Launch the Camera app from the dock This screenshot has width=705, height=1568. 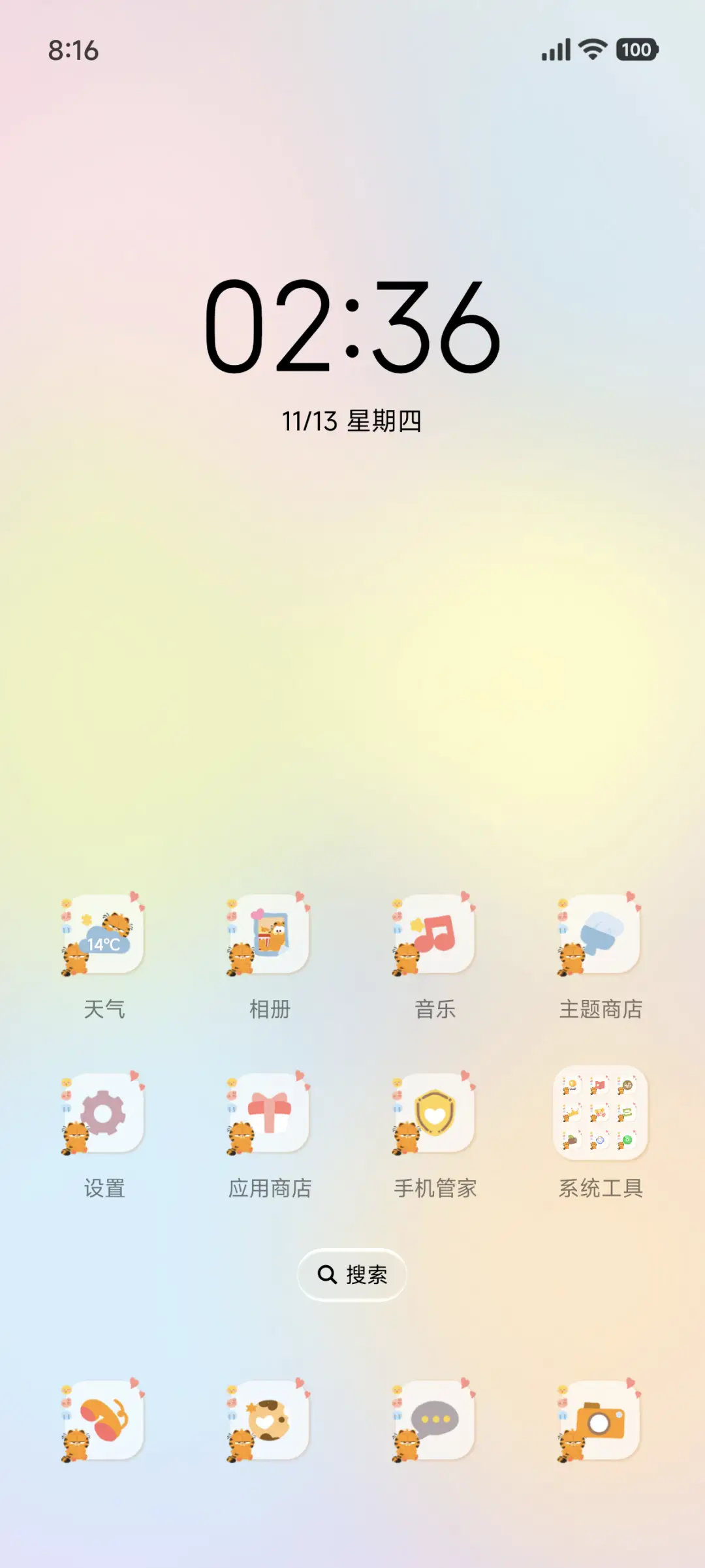click(600, 1423)
